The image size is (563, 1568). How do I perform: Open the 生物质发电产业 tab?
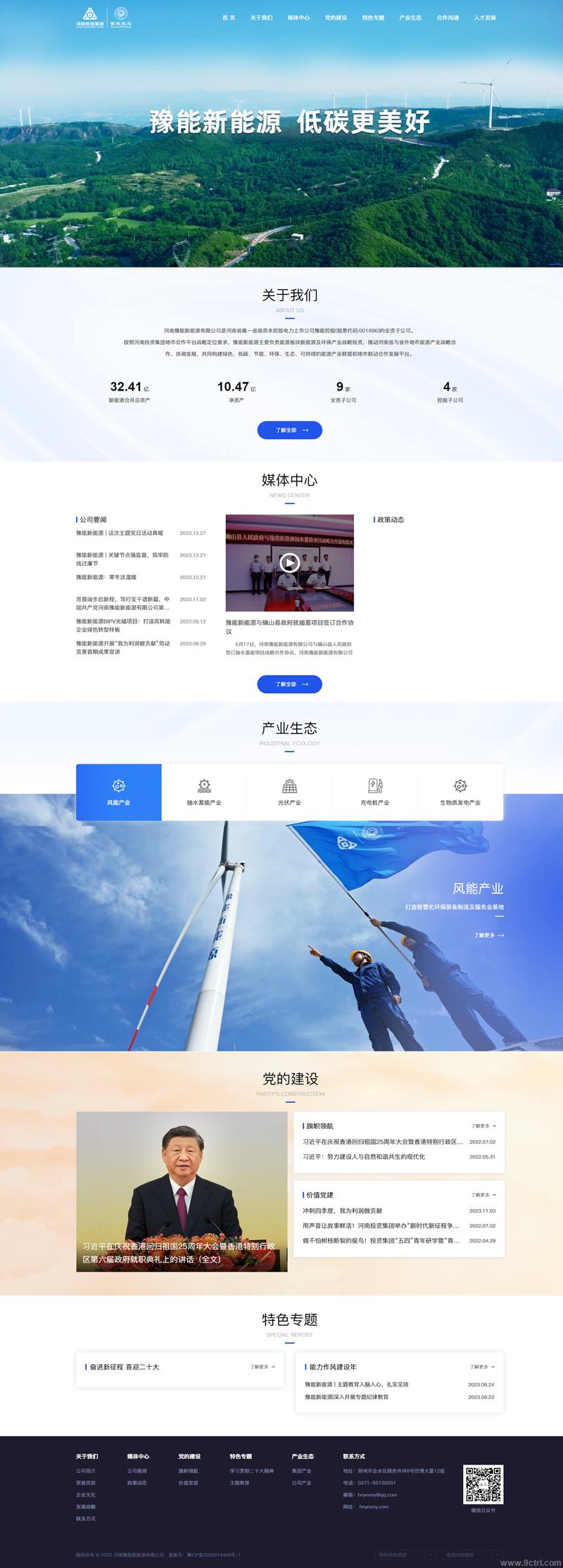pos(460,792)
